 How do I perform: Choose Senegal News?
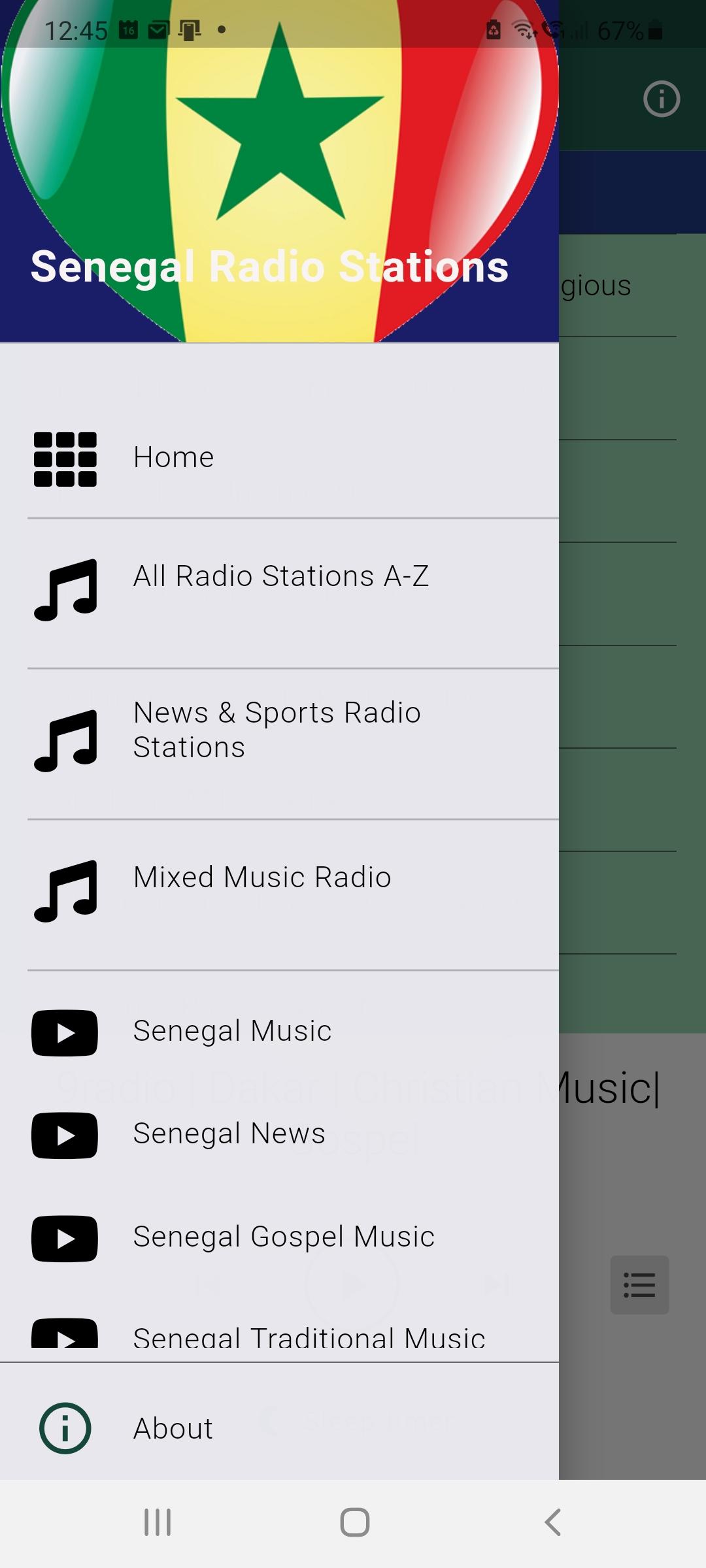click(x=229, y=1134)
